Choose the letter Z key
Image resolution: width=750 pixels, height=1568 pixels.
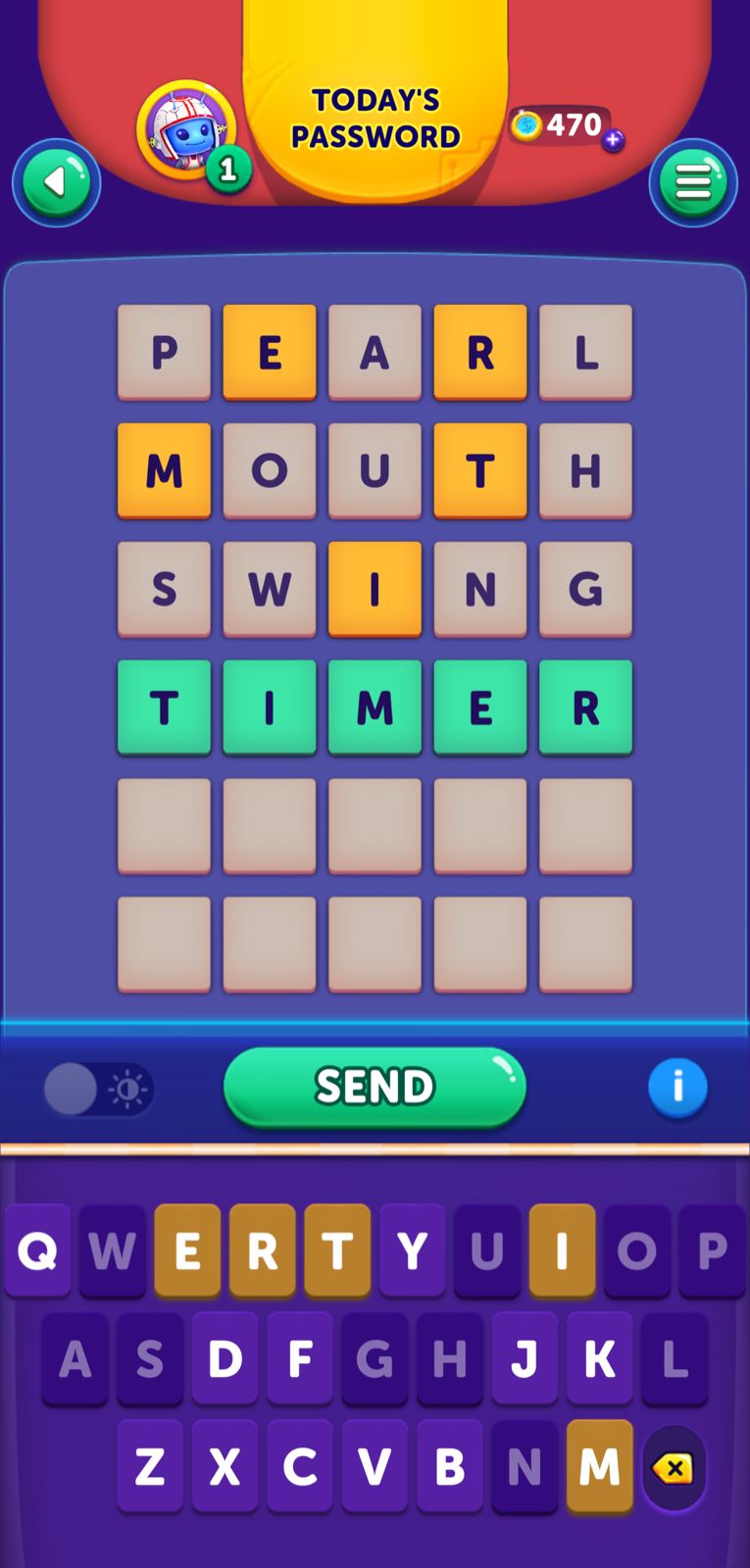click(x=149, y=1466)
